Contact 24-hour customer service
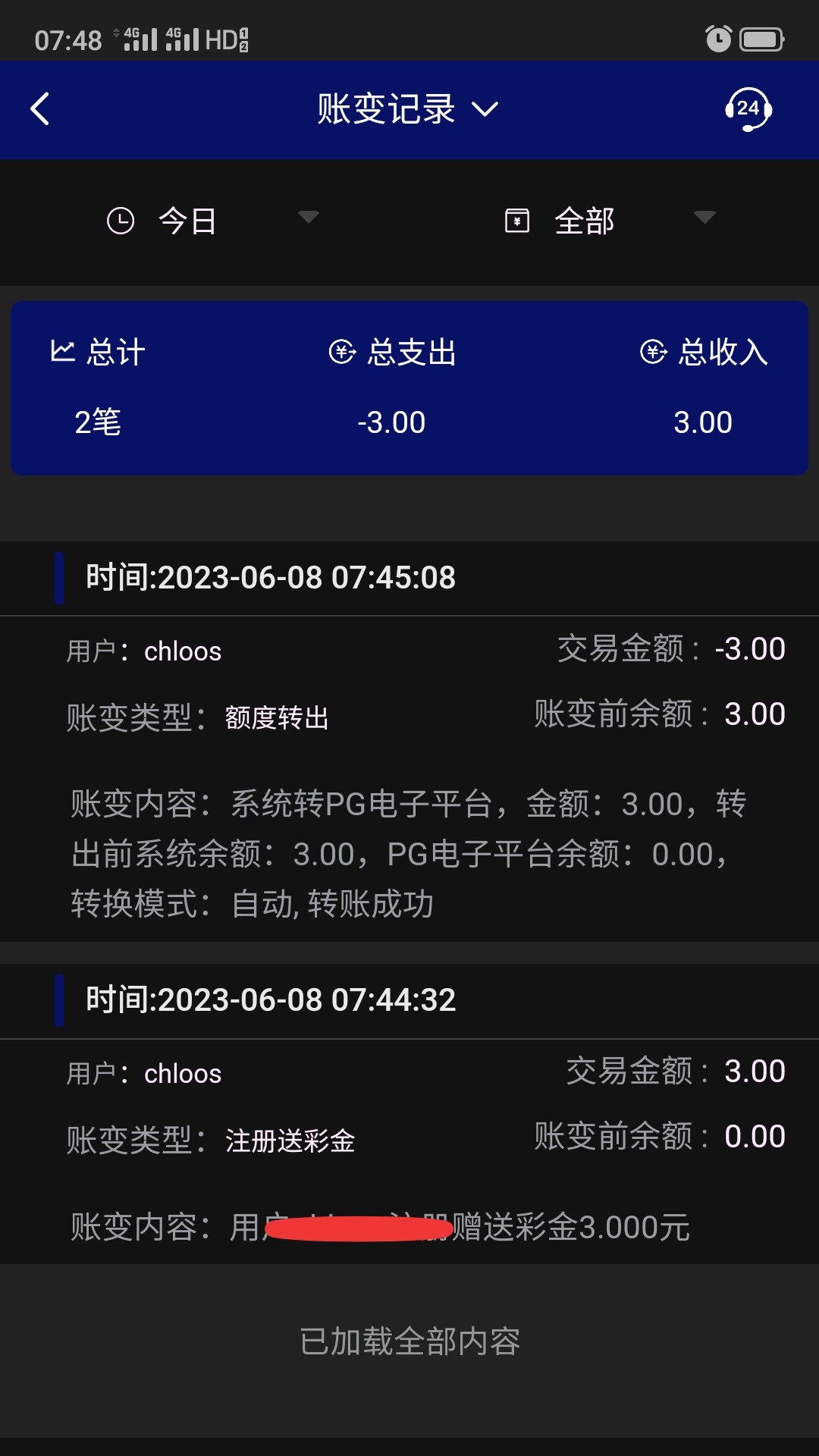This screenshot has height=1456, width=819. [748, 109]
